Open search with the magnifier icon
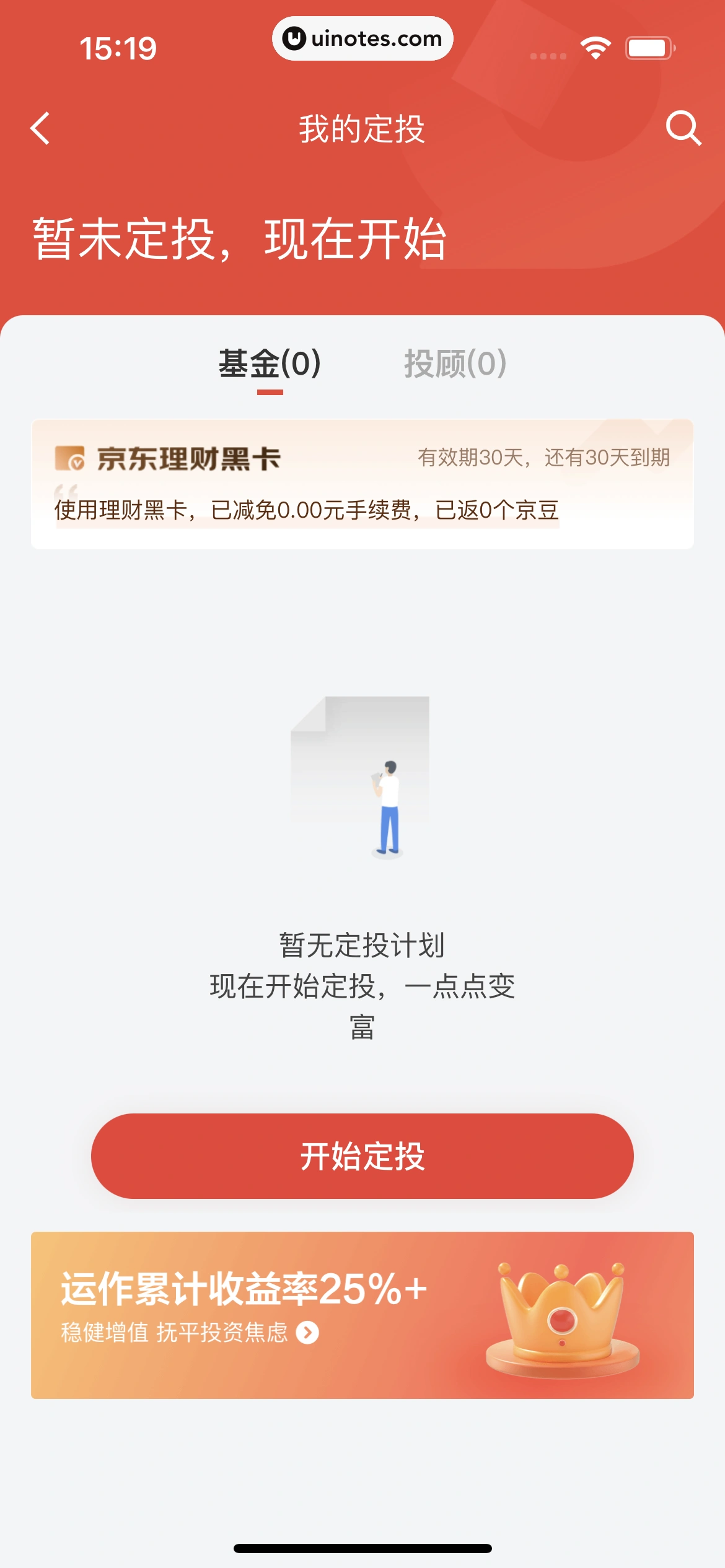This screenshot has width=725, height=1568. (x=683, y=128)
